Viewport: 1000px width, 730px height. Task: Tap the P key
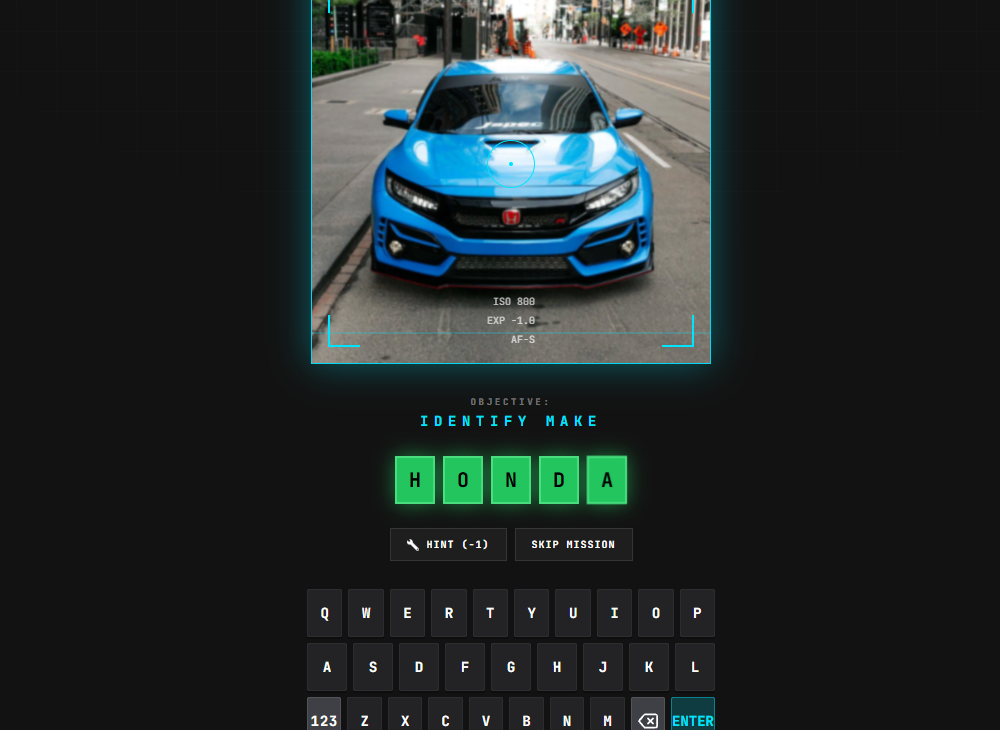(x=697, y=613)
